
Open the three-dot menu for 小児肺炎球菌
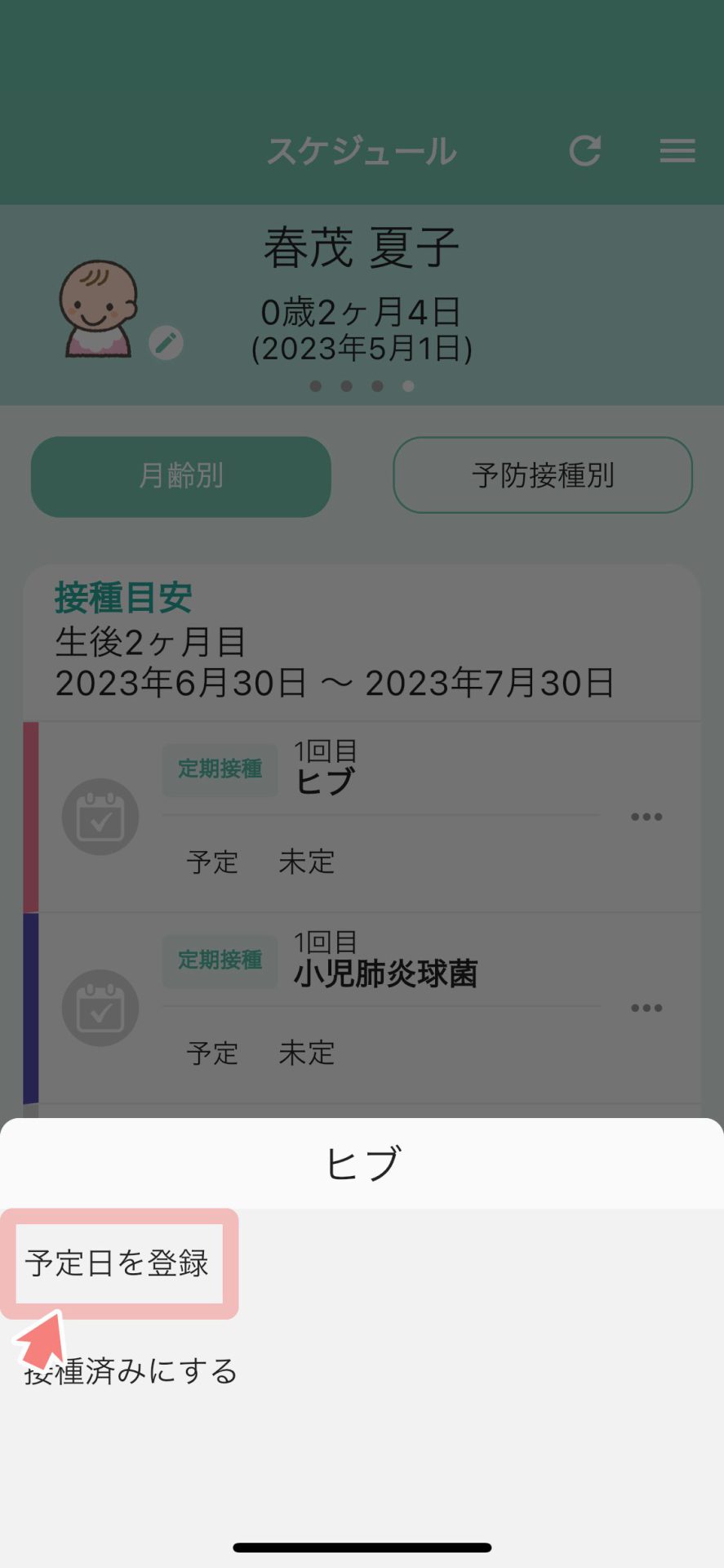(646, 1008)
